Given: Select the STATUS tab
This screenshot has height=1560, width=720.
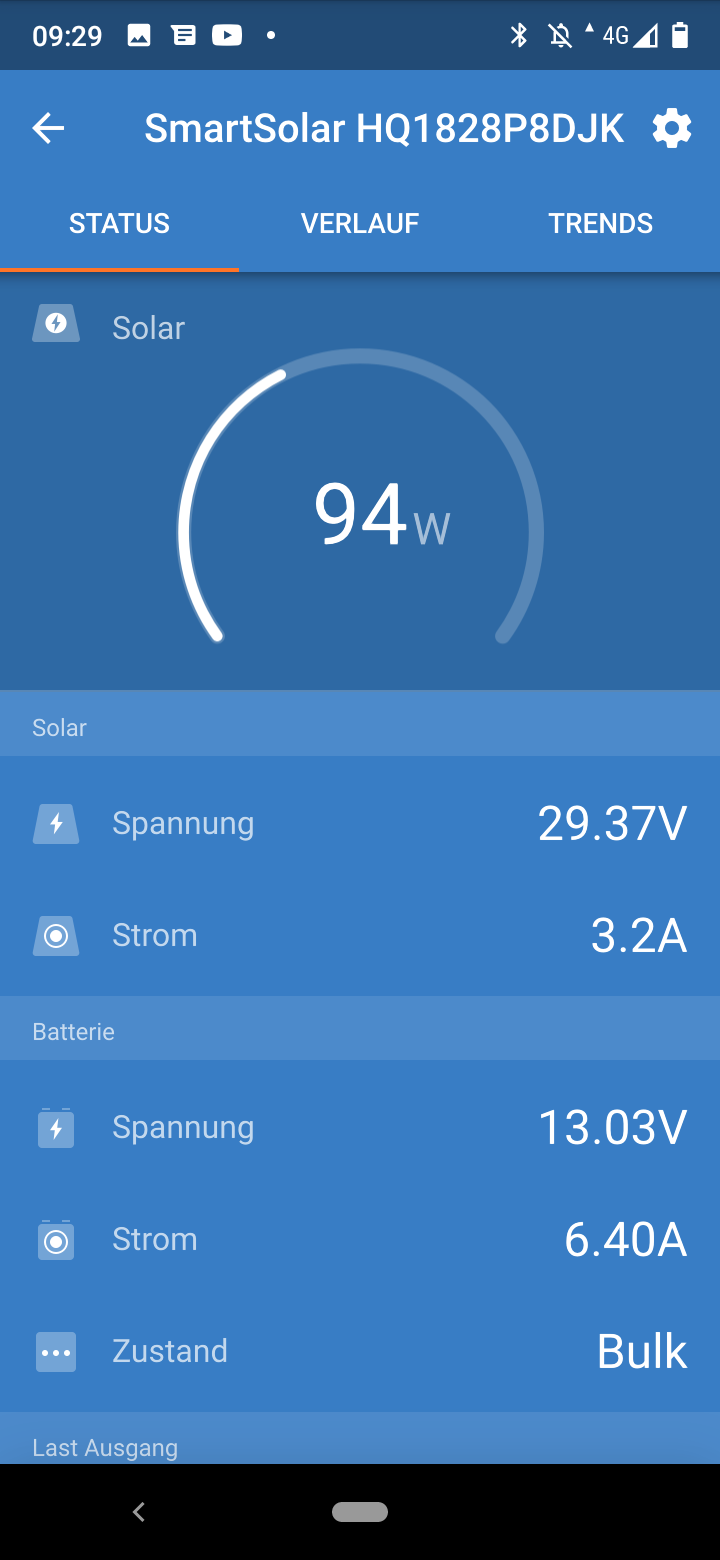Looking at the screenshot, I should click(x=119, y=223).
